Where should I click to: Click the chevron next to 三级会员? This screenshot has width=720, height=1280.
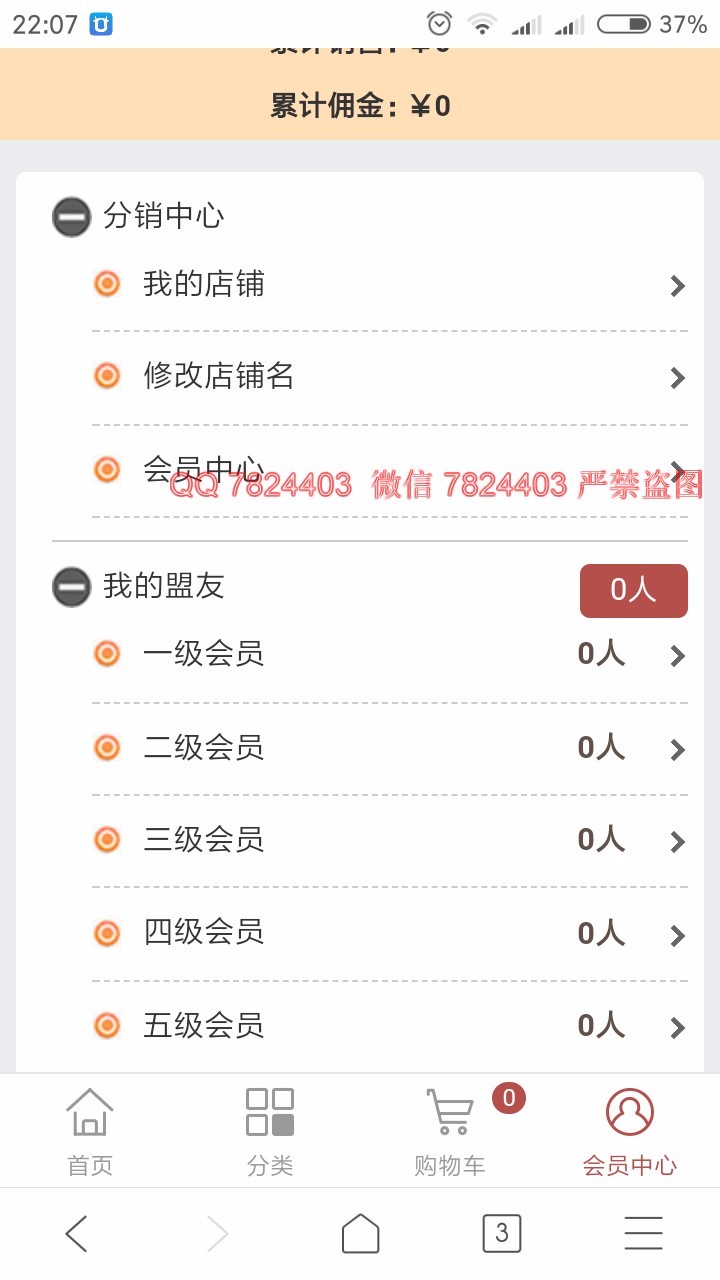[x=678, y=842]
